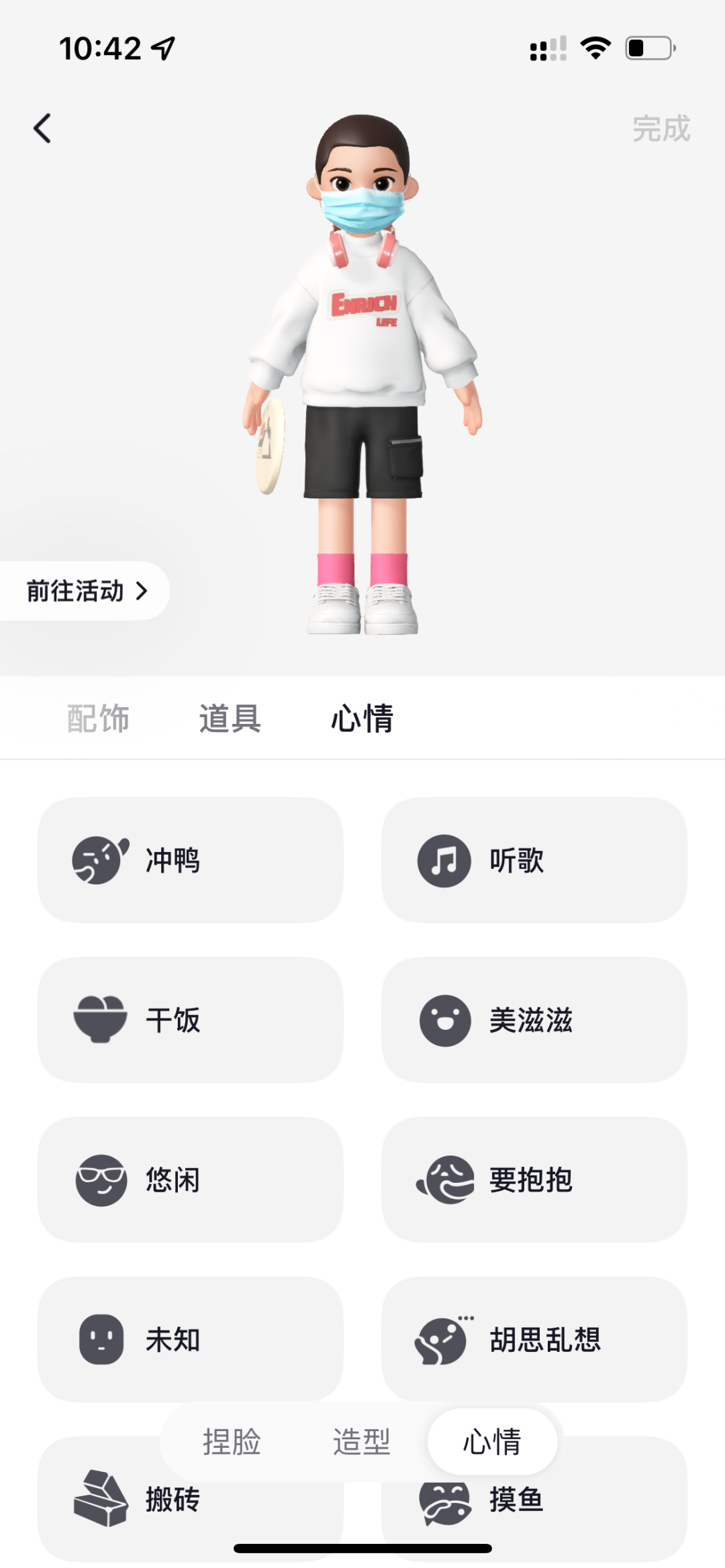Set mood to 美滋滋
The image size is (725, 1568).
[534, 1020]
